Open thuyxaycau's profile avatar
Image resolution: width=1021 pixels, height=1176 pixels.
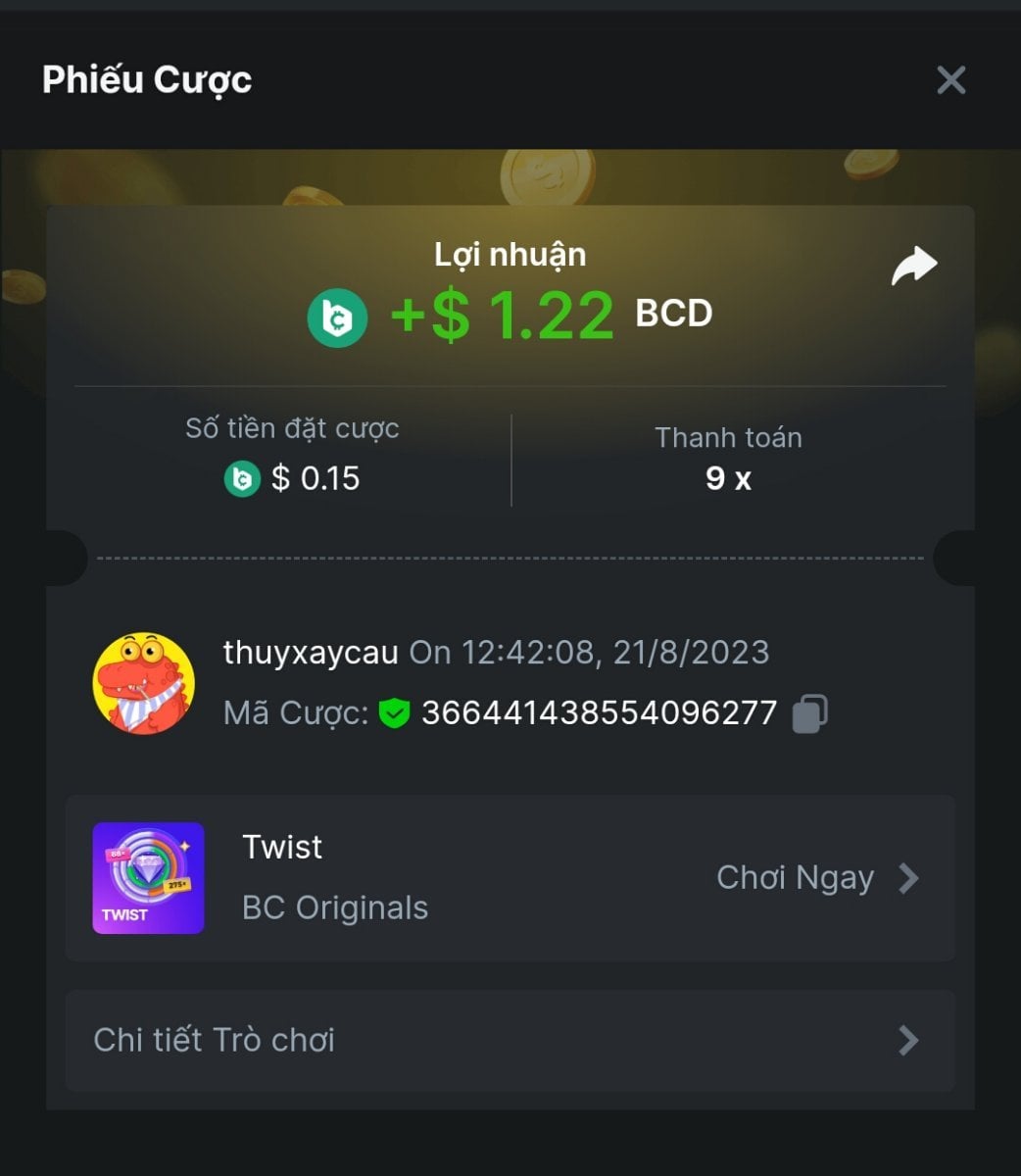point(144,683)
